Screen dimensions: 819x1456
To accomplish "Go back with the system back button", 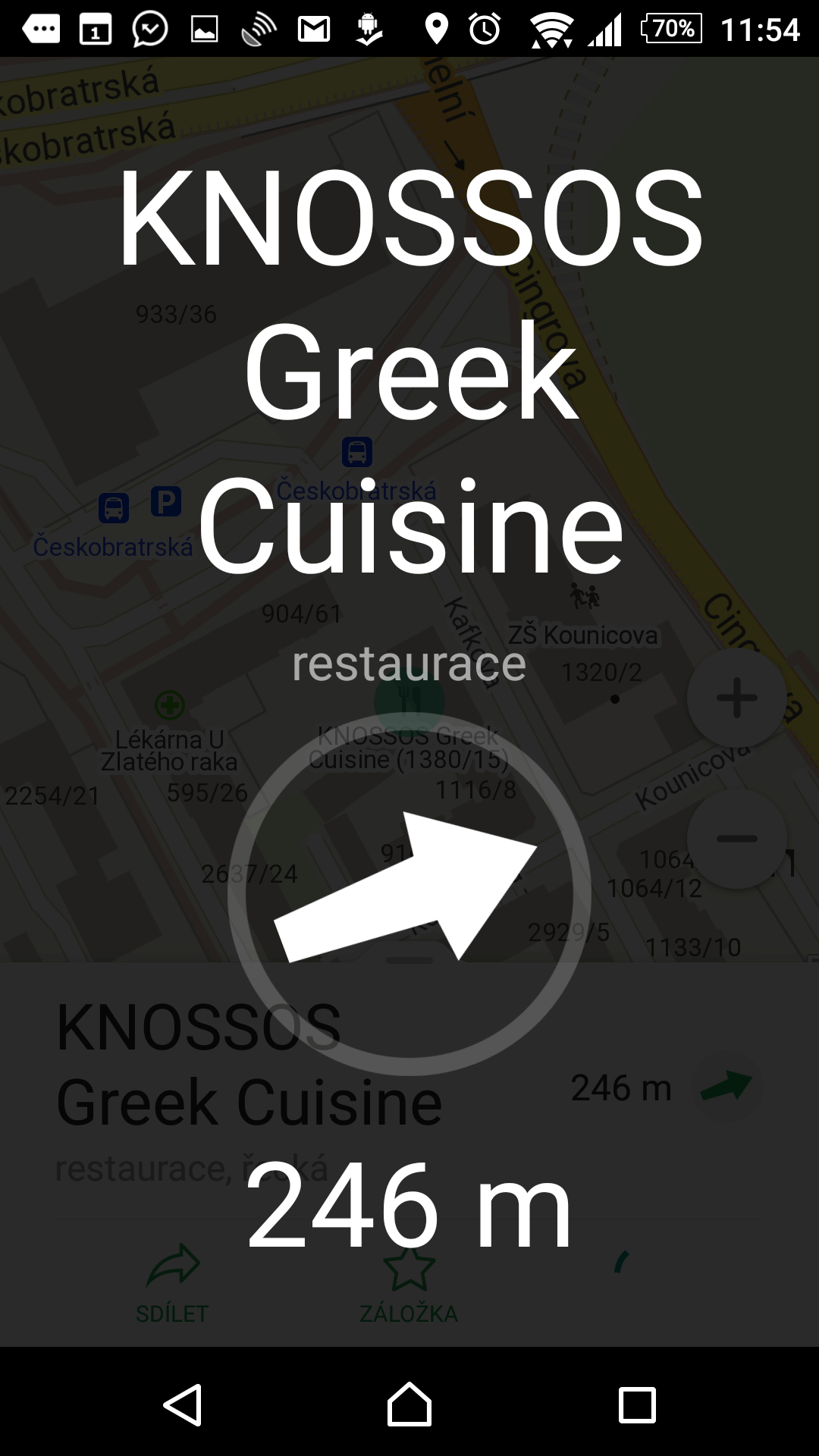I will click(x=182, y=1404).
